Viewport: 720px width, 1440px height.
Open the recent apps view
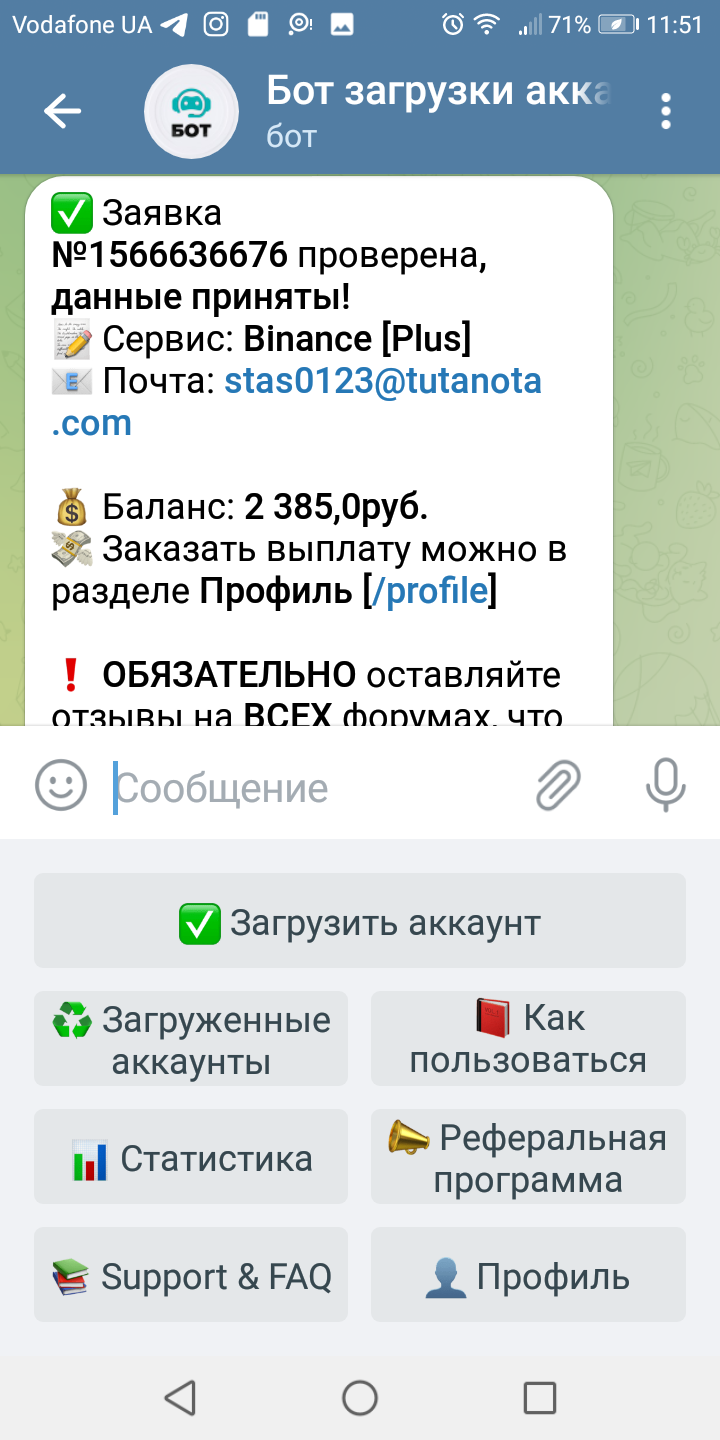click(540, 1397)
